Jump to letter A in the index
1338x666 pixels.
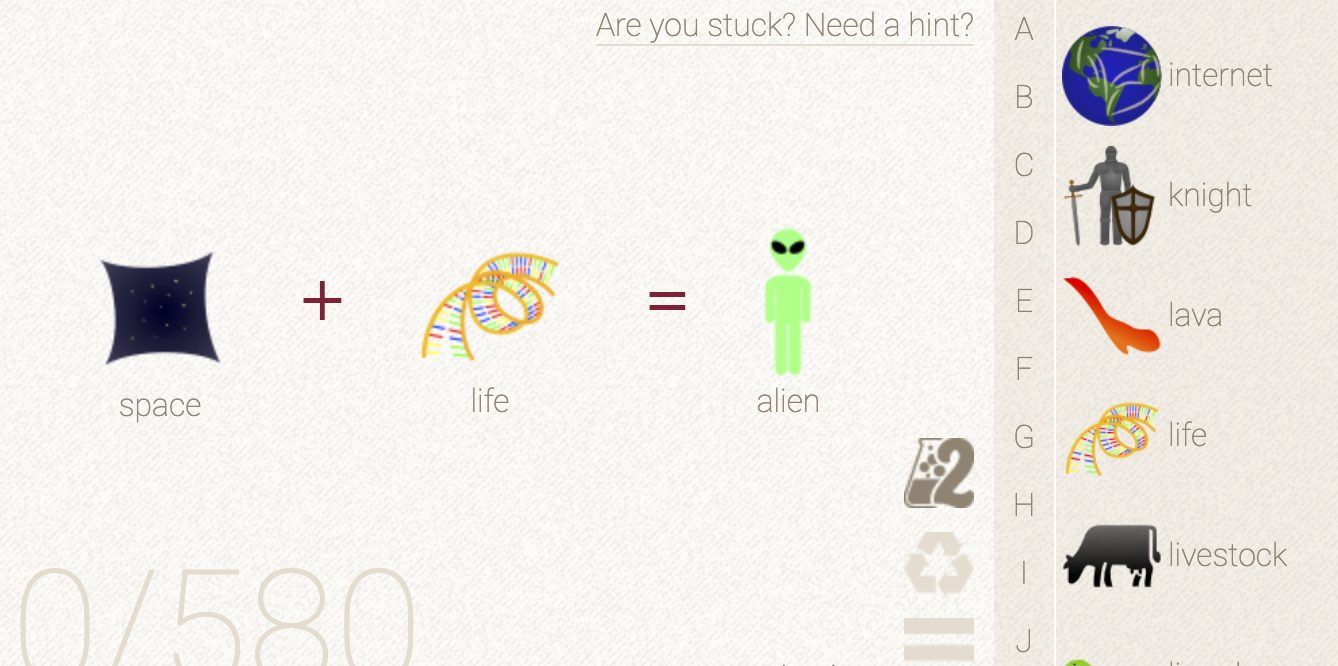click(x=1024, y=30)
